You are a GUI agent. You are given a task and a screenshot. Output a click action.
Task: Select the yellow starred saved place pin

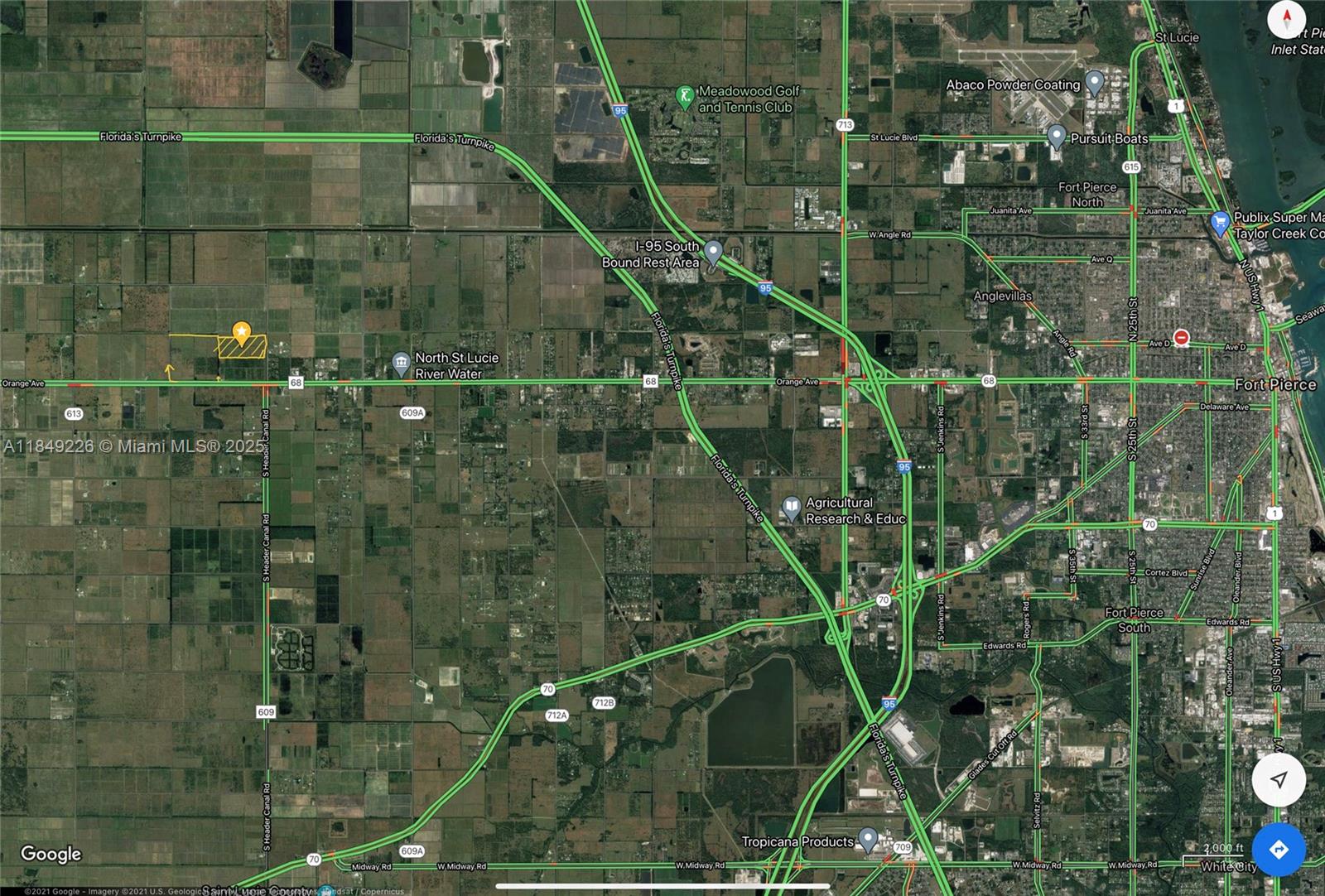(241, 333)
